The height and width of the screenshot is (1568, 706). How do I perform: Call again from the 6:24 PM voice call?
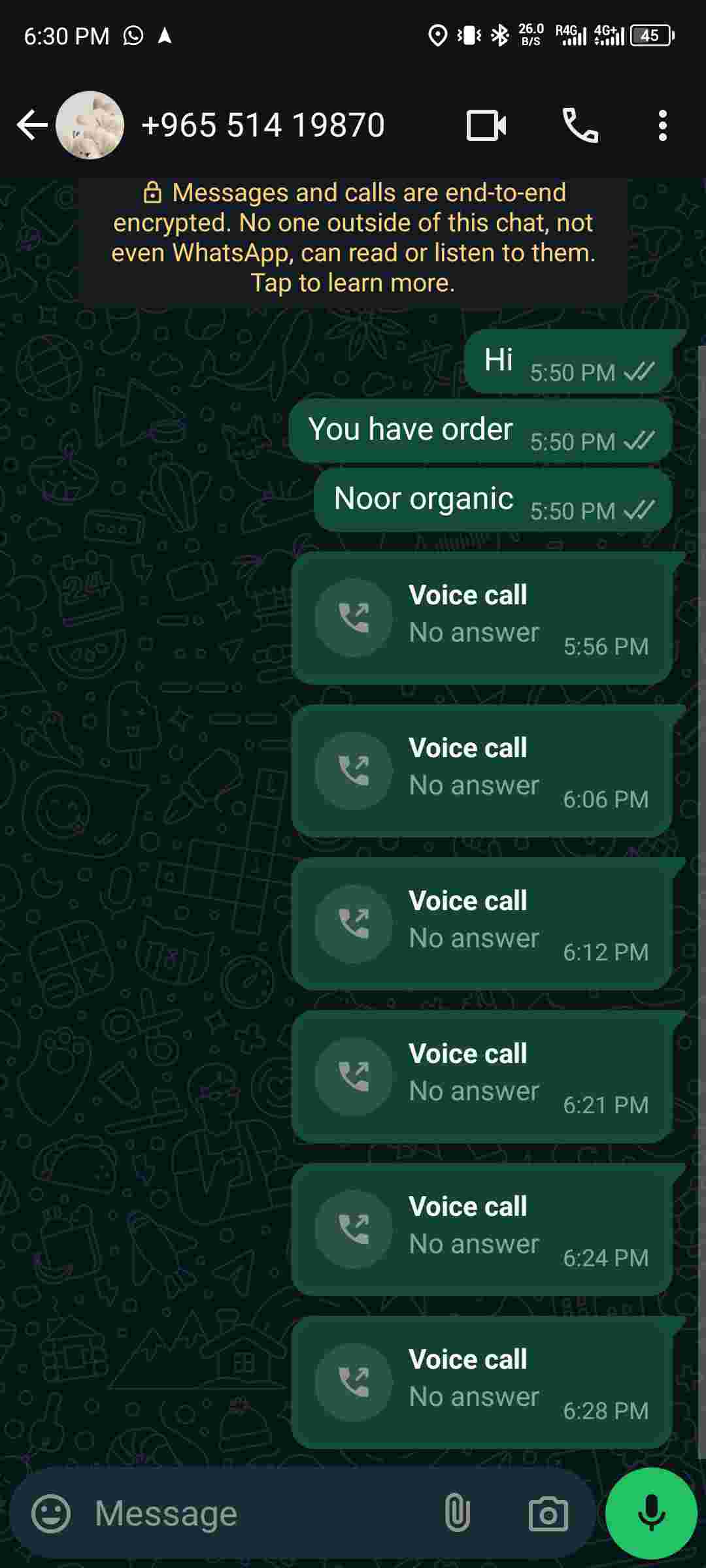click(354, 1229)
